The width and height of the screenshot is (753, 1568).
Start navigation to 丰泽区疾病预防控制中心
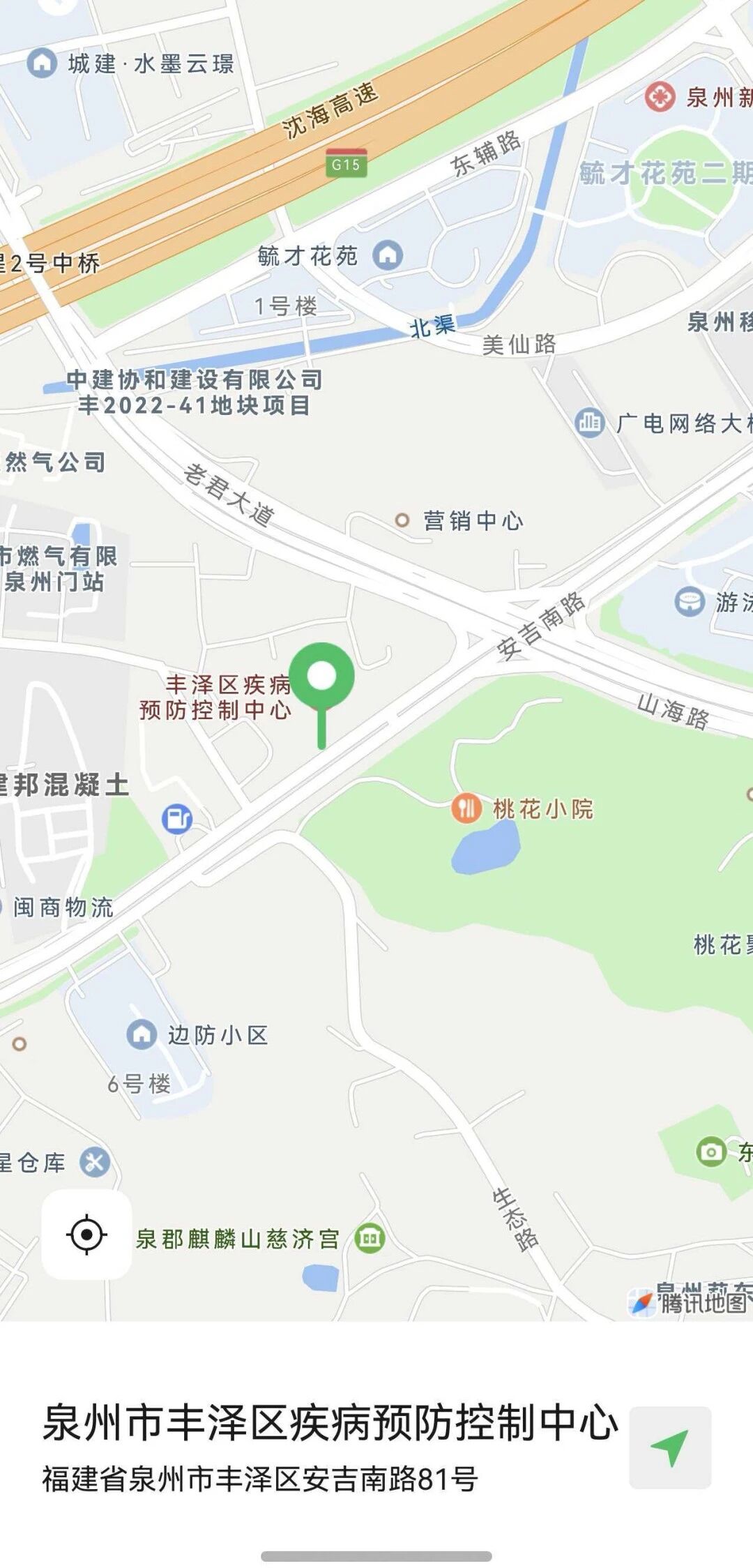[670, 1447]
